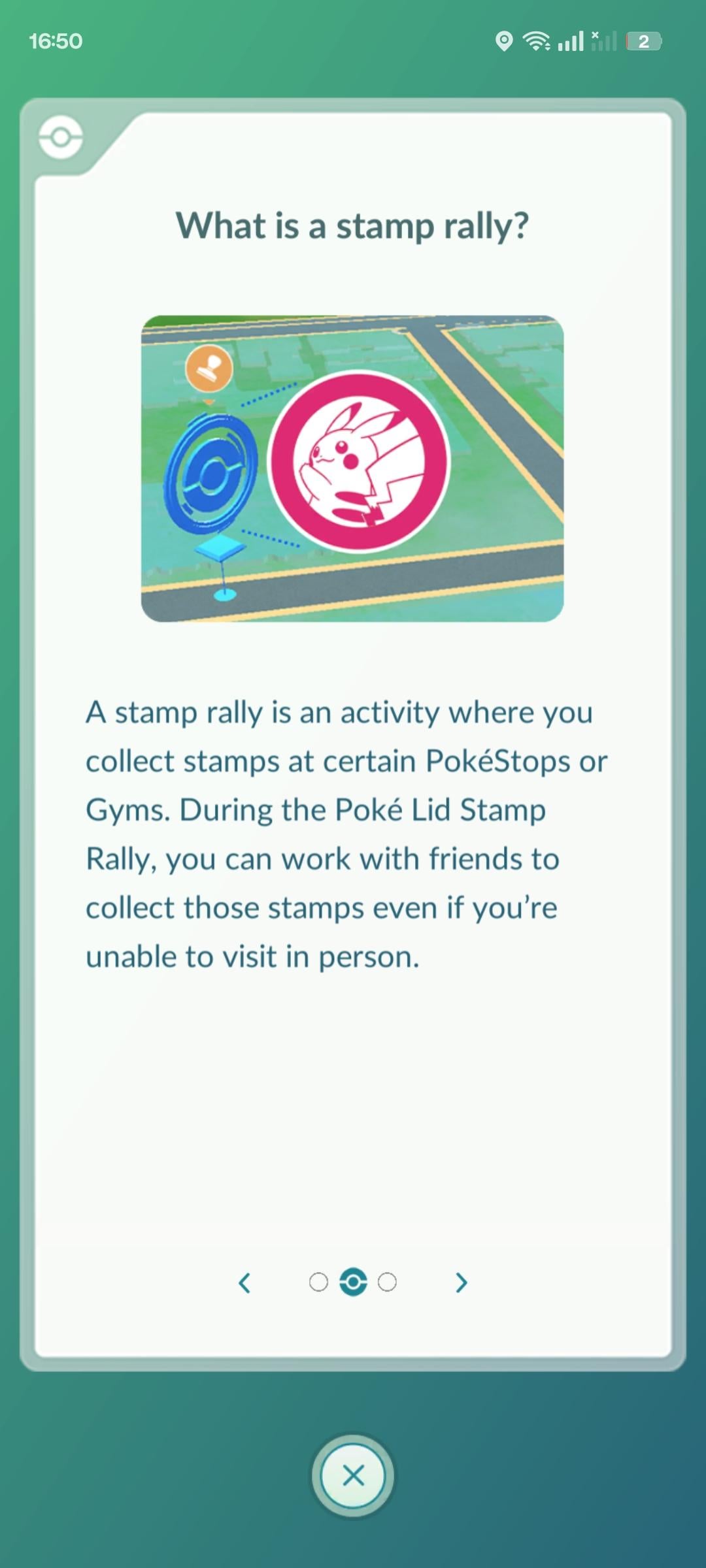Advance to the next info page
This screenshot has width=706, height=1568.
462,1283
